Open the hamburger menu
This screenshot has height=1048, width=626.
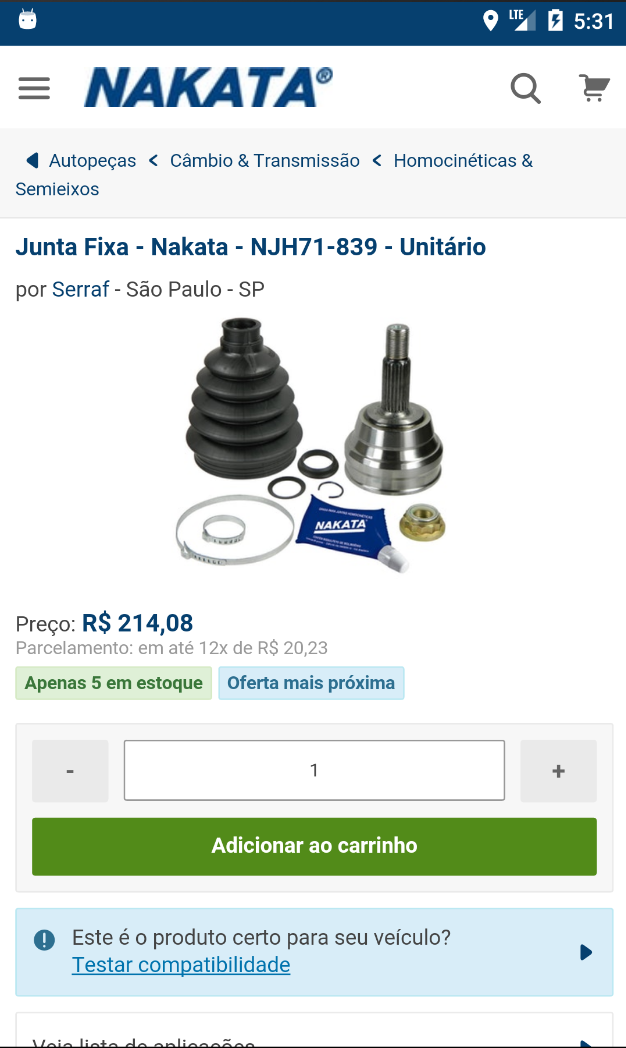tap(34, 88)
